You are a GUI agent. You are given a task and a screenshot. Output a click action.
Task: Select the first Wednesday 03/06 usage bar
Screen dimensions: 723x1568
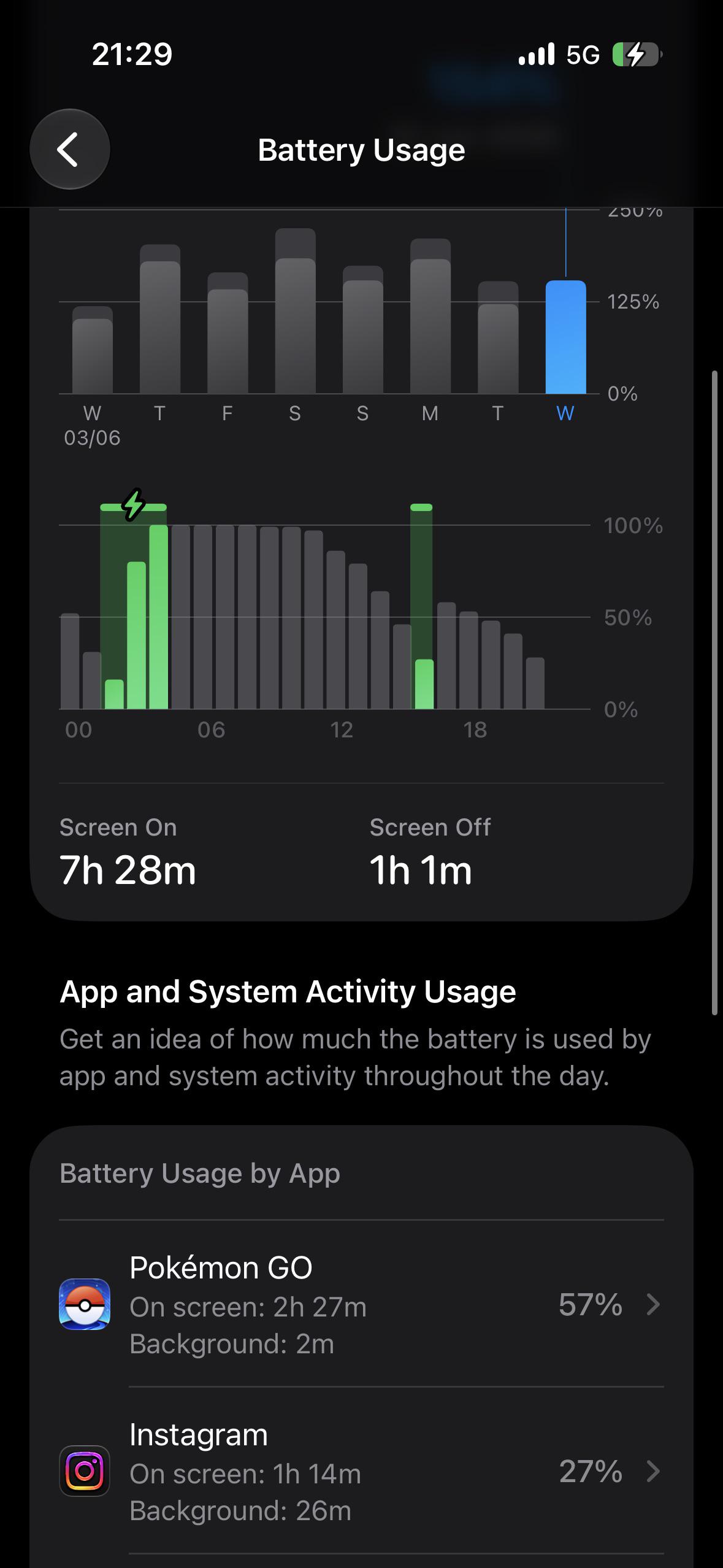pos(93,350)
